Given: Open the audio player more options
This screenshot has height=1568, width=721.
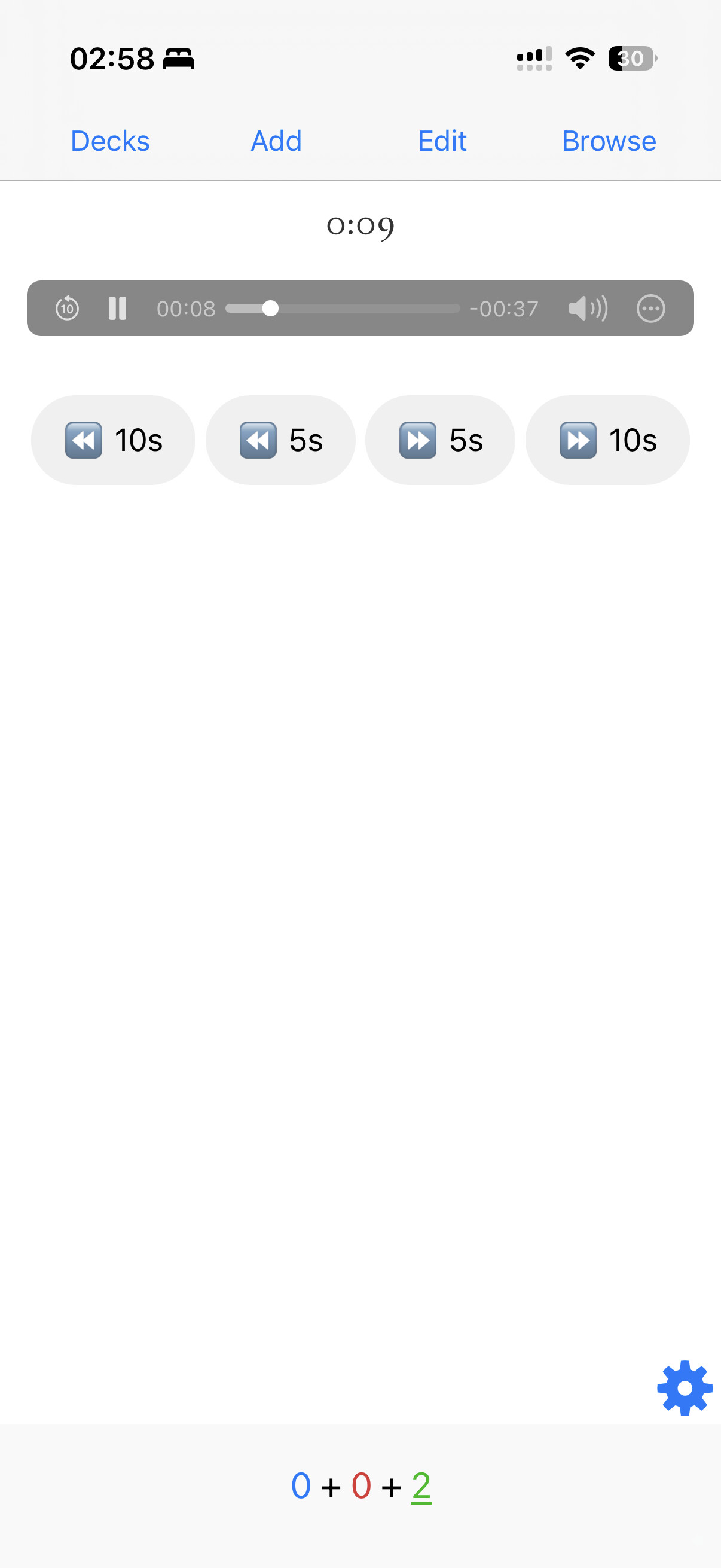Looking at the screenshot, I should pyautogui.click(x=650, y=308).
